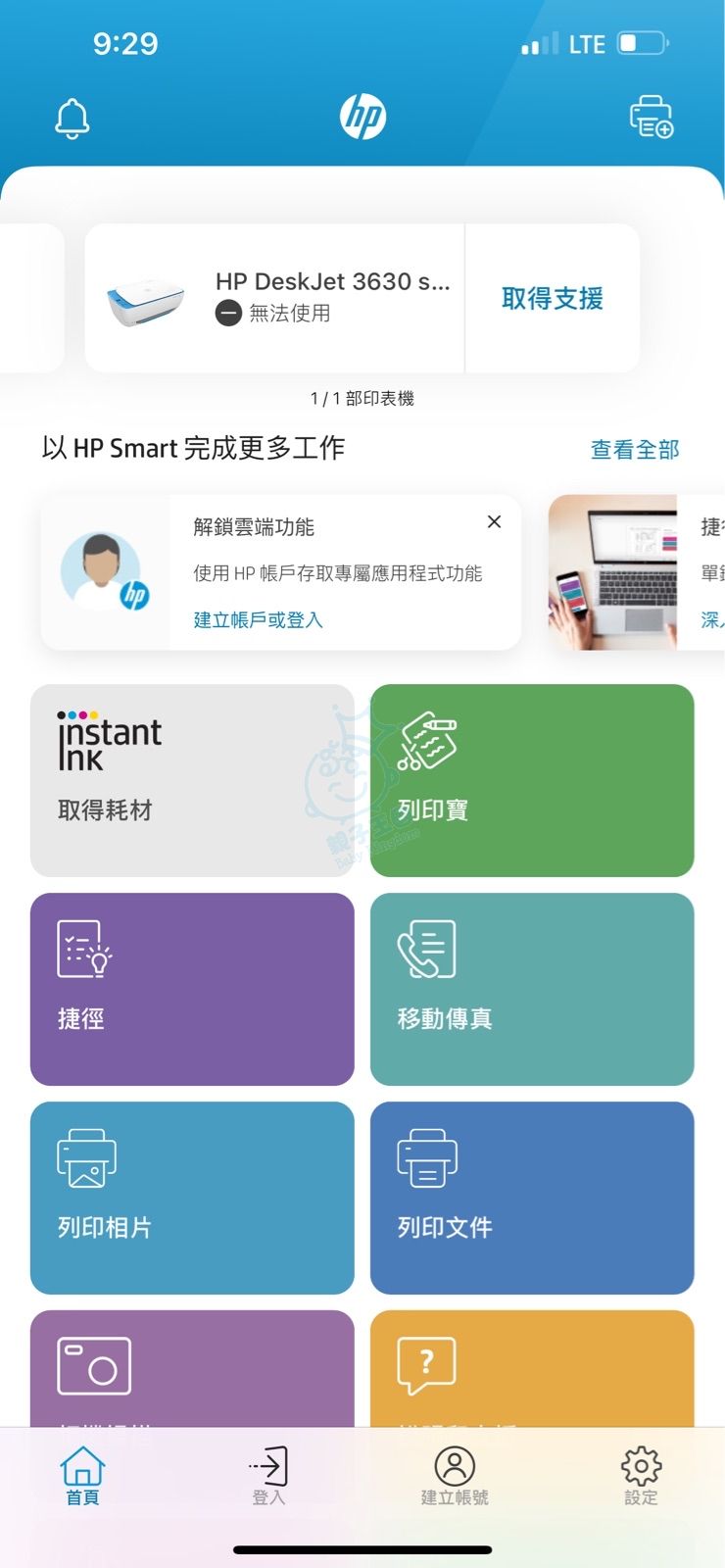Viewport: 725px width, 1568px height.
Task: Dismiss the 解鎖雲端功能 banner
Action: (495, 522)
